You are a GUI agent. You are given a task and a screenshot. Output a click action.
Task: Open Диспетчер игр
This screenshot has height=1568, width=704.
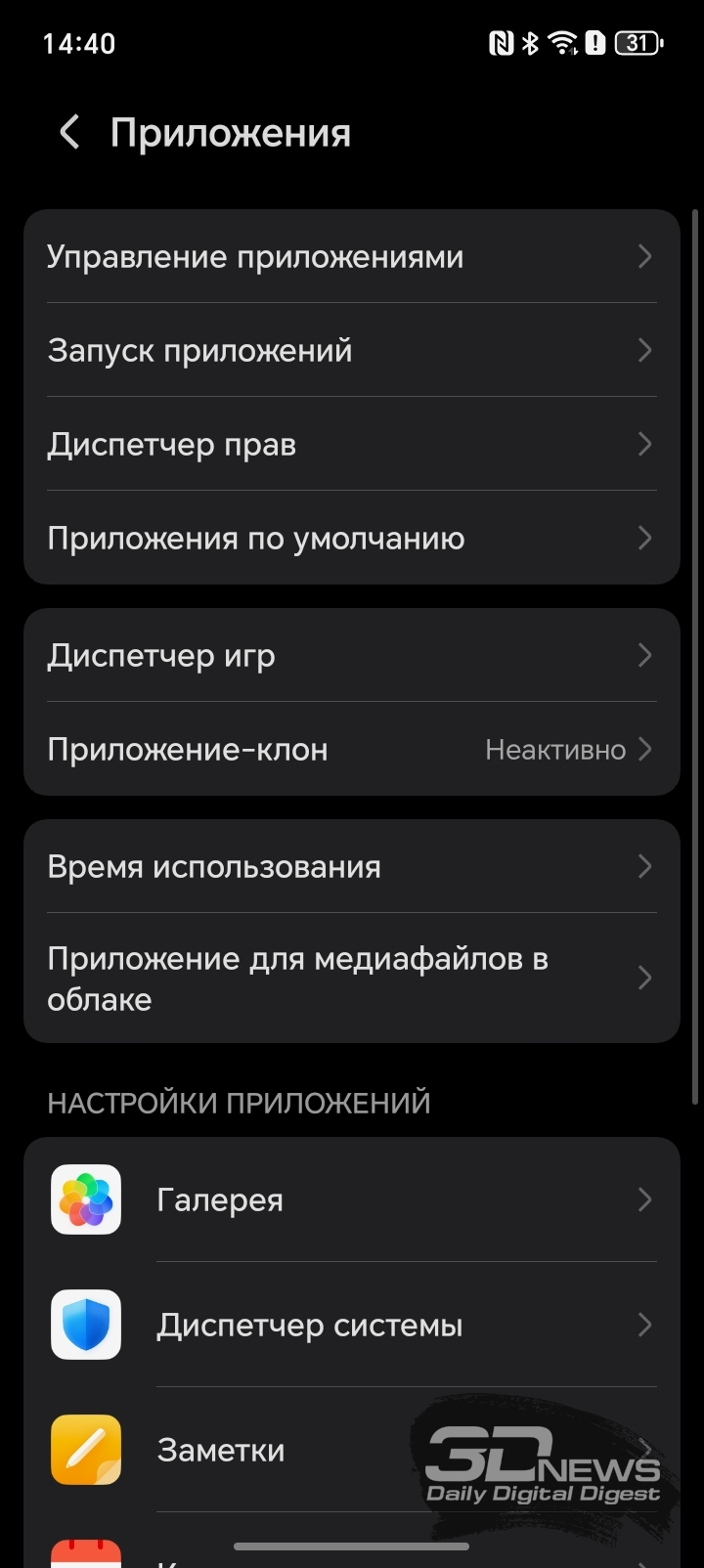[x=351, y=656]
